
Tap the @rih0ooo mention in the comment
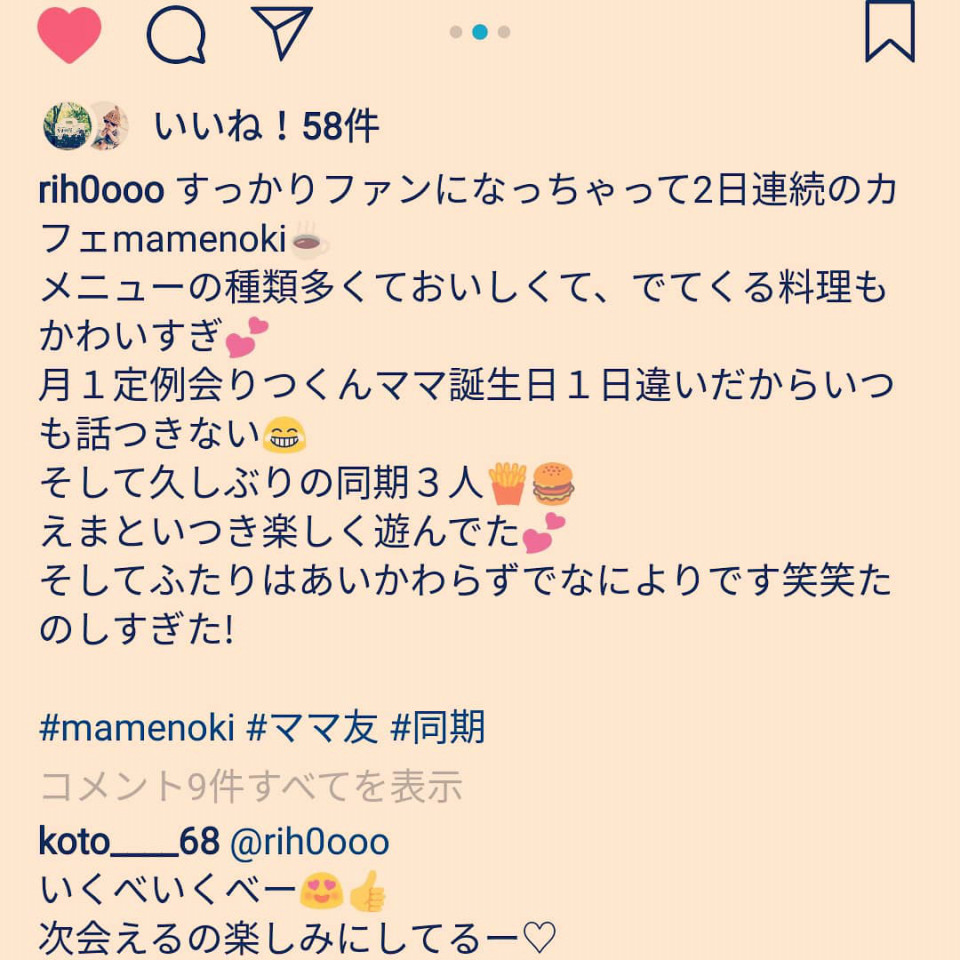click(x=310, y=841)
